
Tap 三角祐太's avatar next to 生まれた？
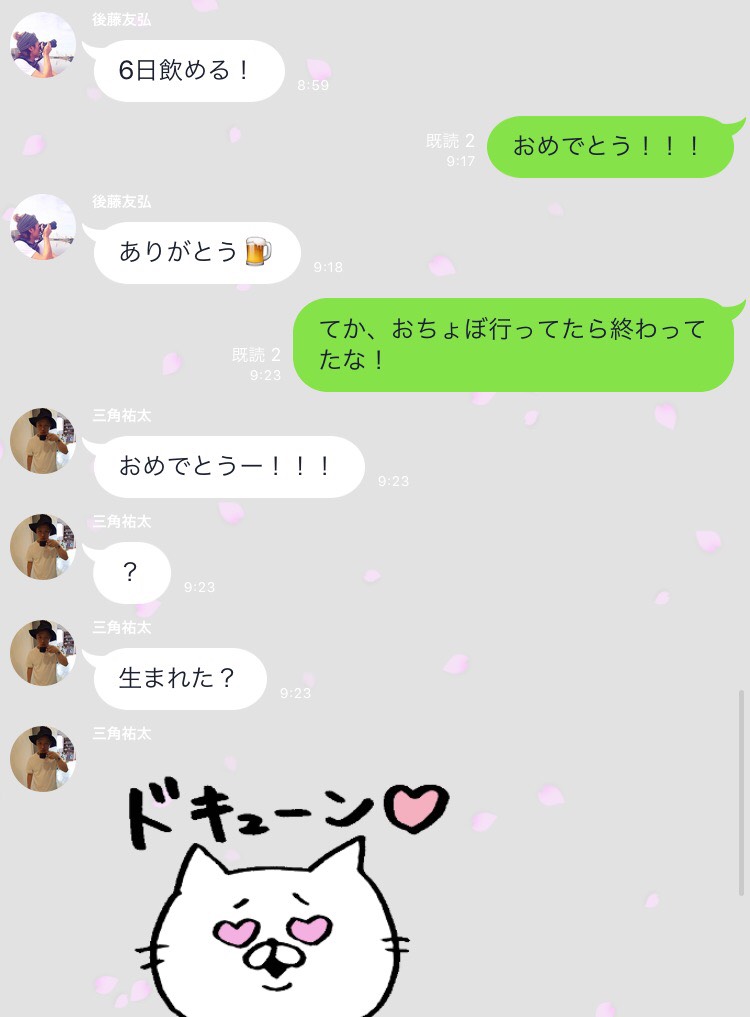tap(43, 653)
